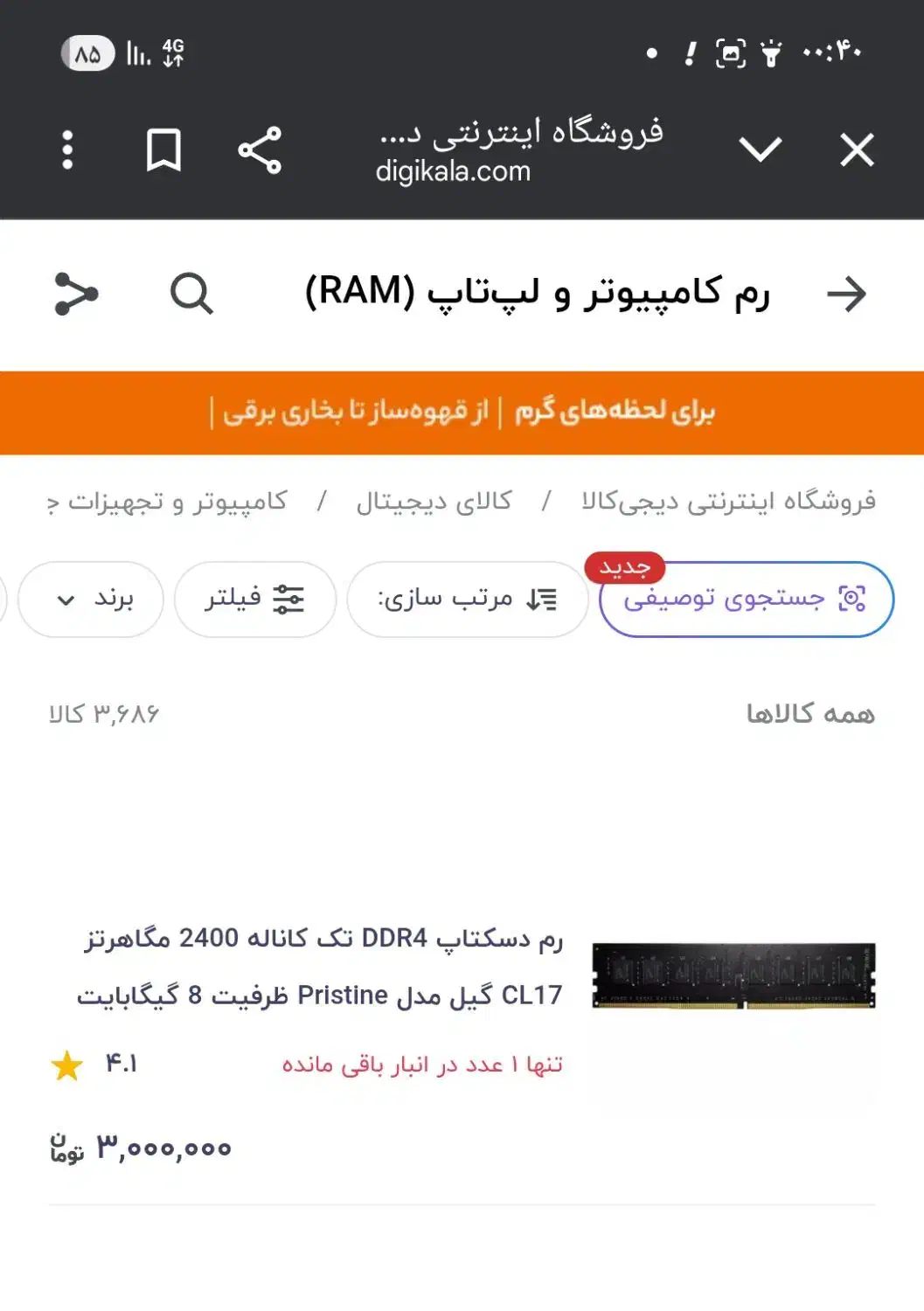Image resolution: width=924 pixels, height=1311 pixels.
Task: Share the RAM category page
Action: click(x=76, y=294)
